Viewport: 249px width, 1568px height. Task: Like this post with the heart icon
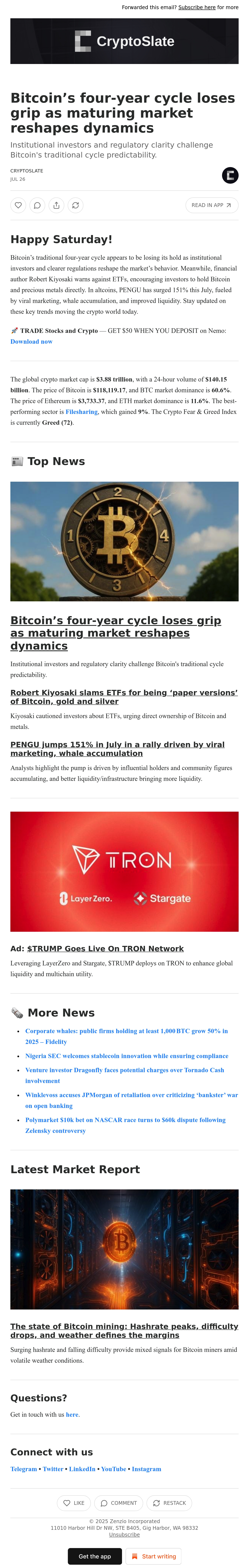tap(18, 205)
